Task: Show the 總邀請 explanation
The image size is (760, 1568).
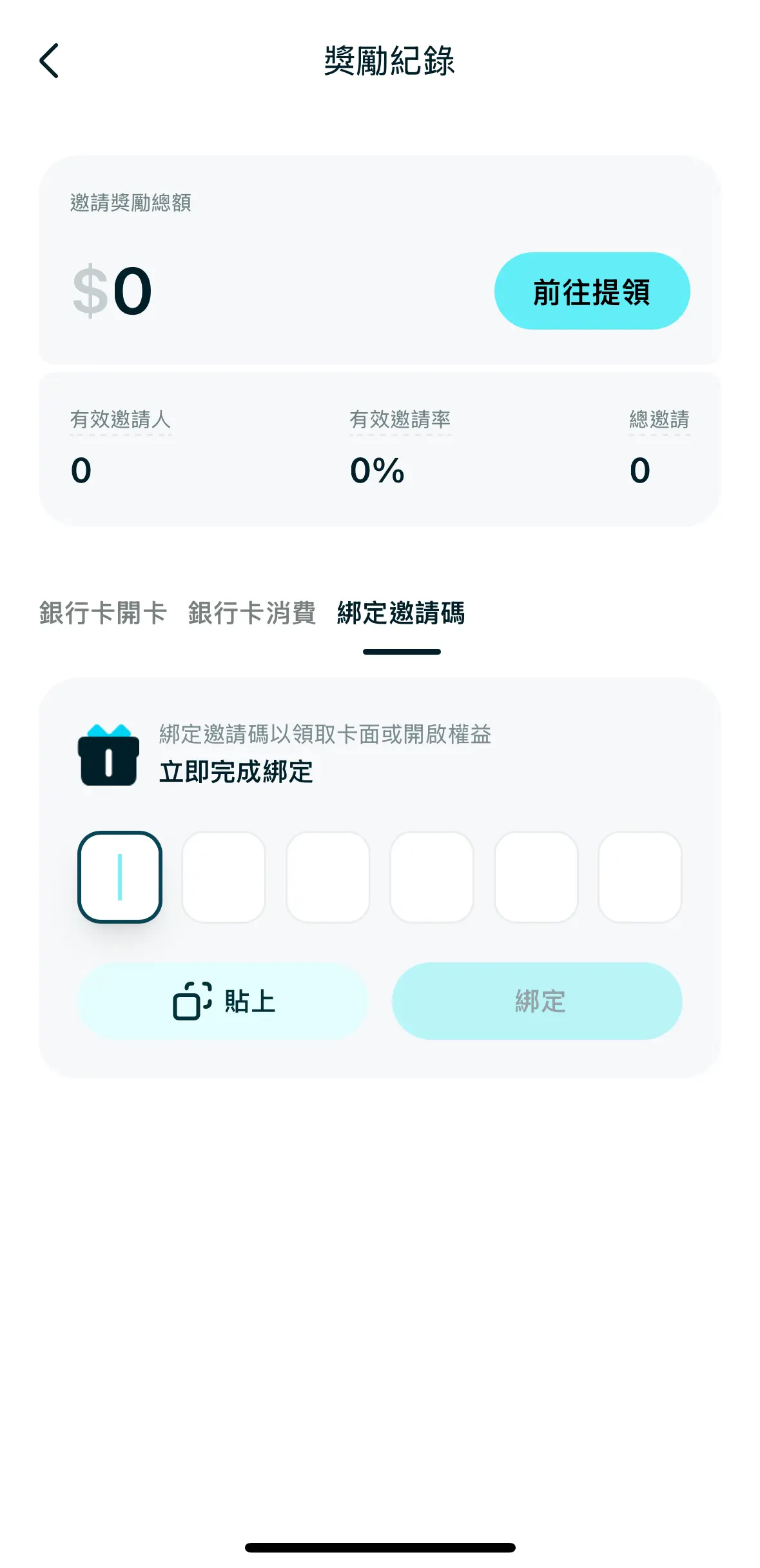Action: click(659, 420)
